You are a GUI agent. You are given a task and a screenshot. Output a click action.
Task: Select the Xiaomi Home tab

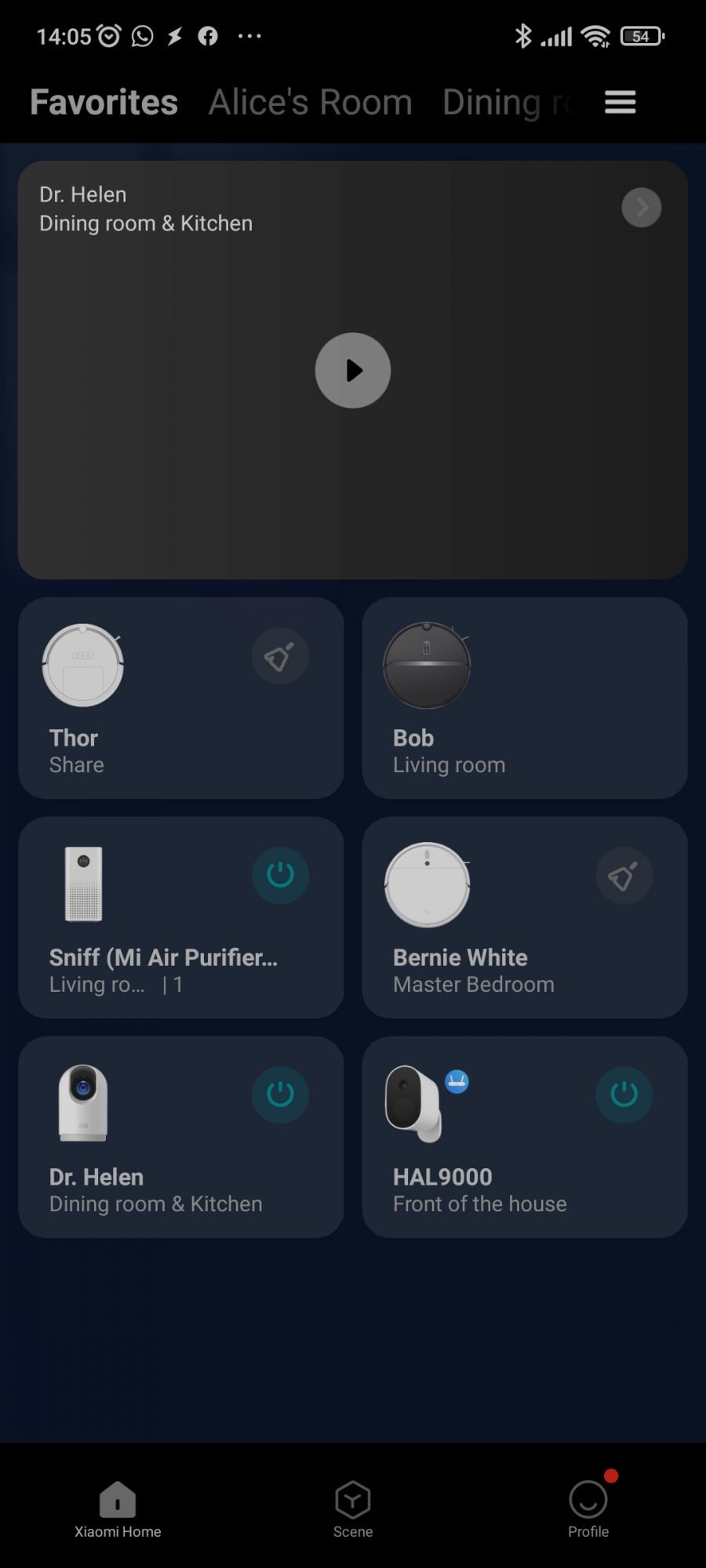118,1509
